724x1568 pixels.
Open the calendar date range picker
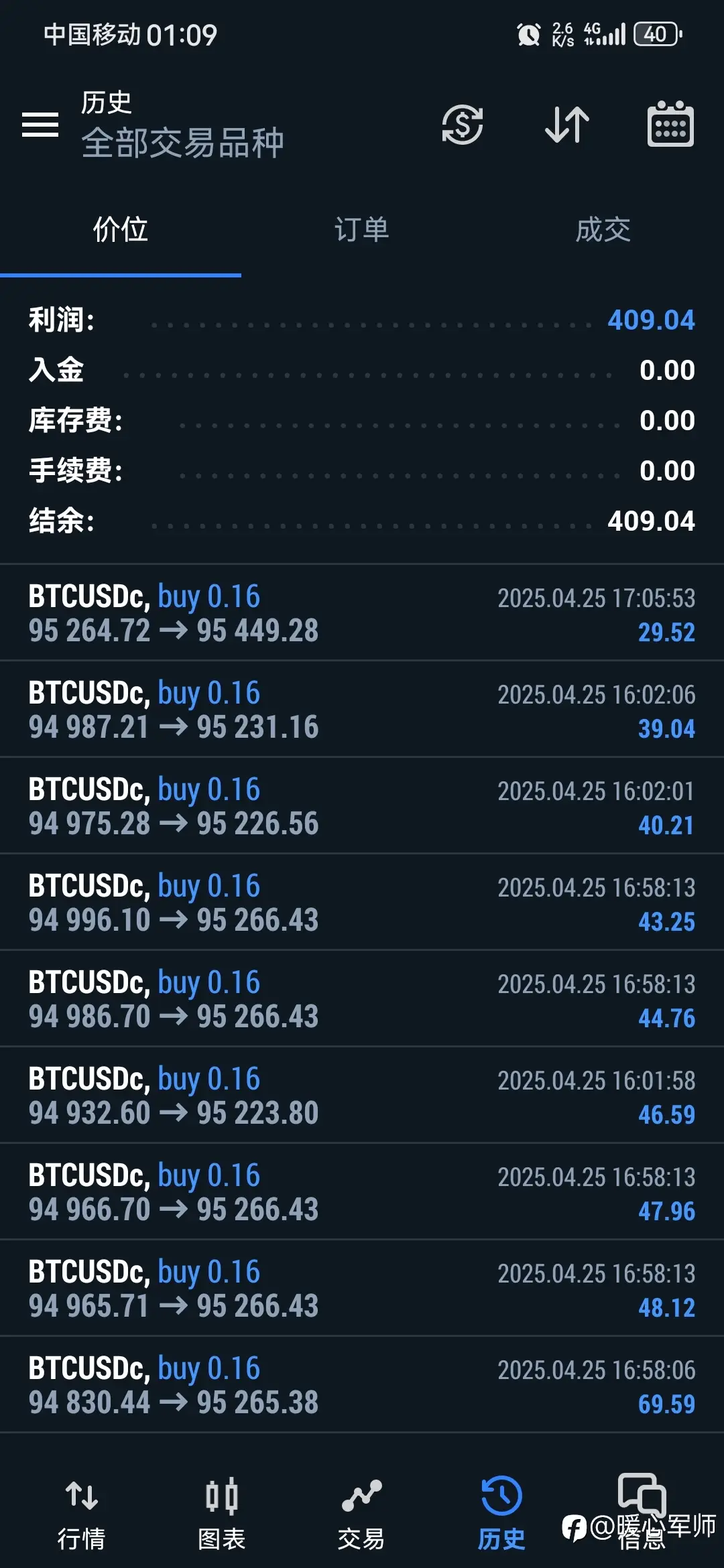click(670, 124)
